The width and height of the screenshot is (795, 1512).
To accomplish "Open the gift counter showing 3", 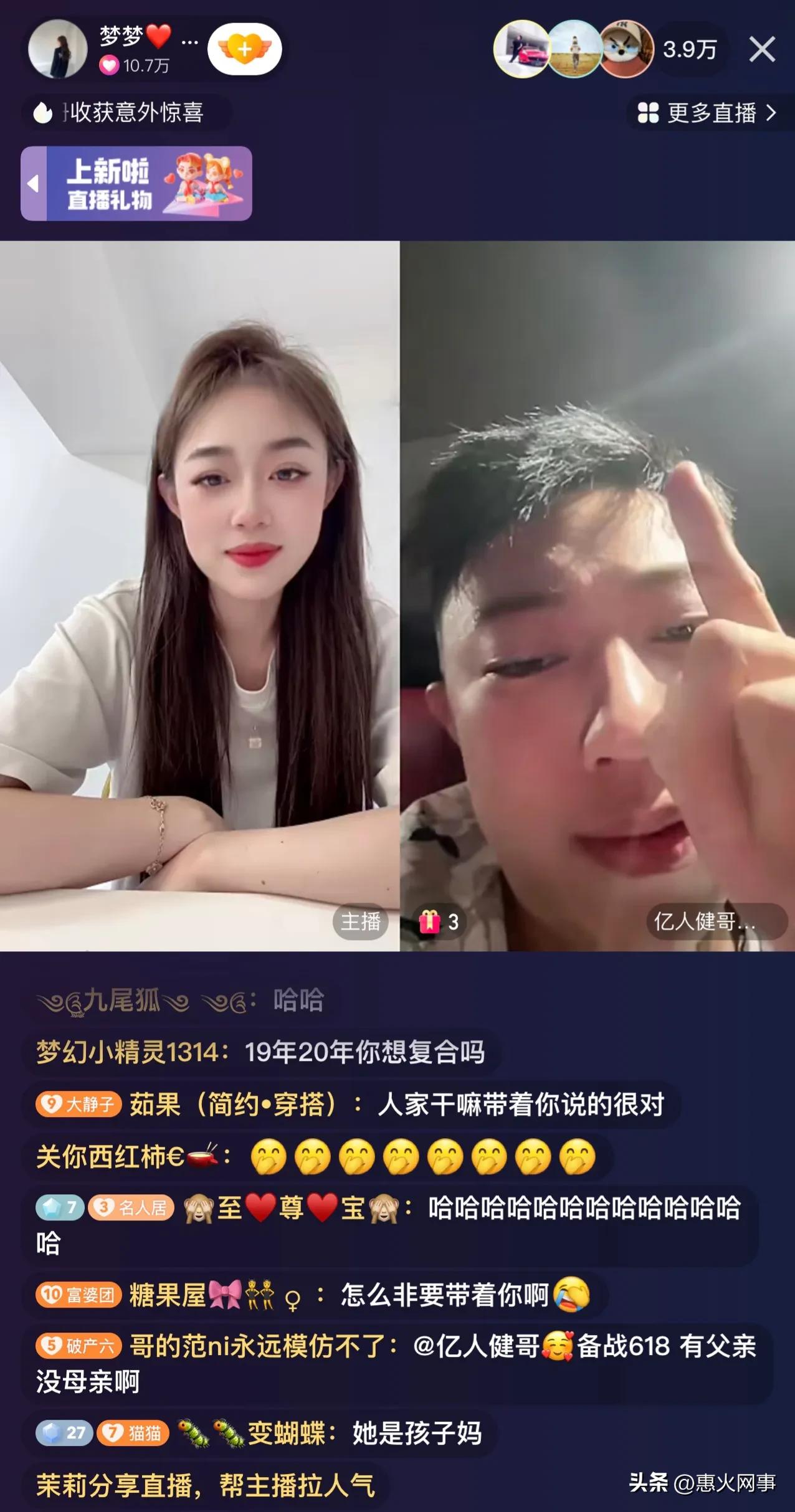I will (440, 921).
